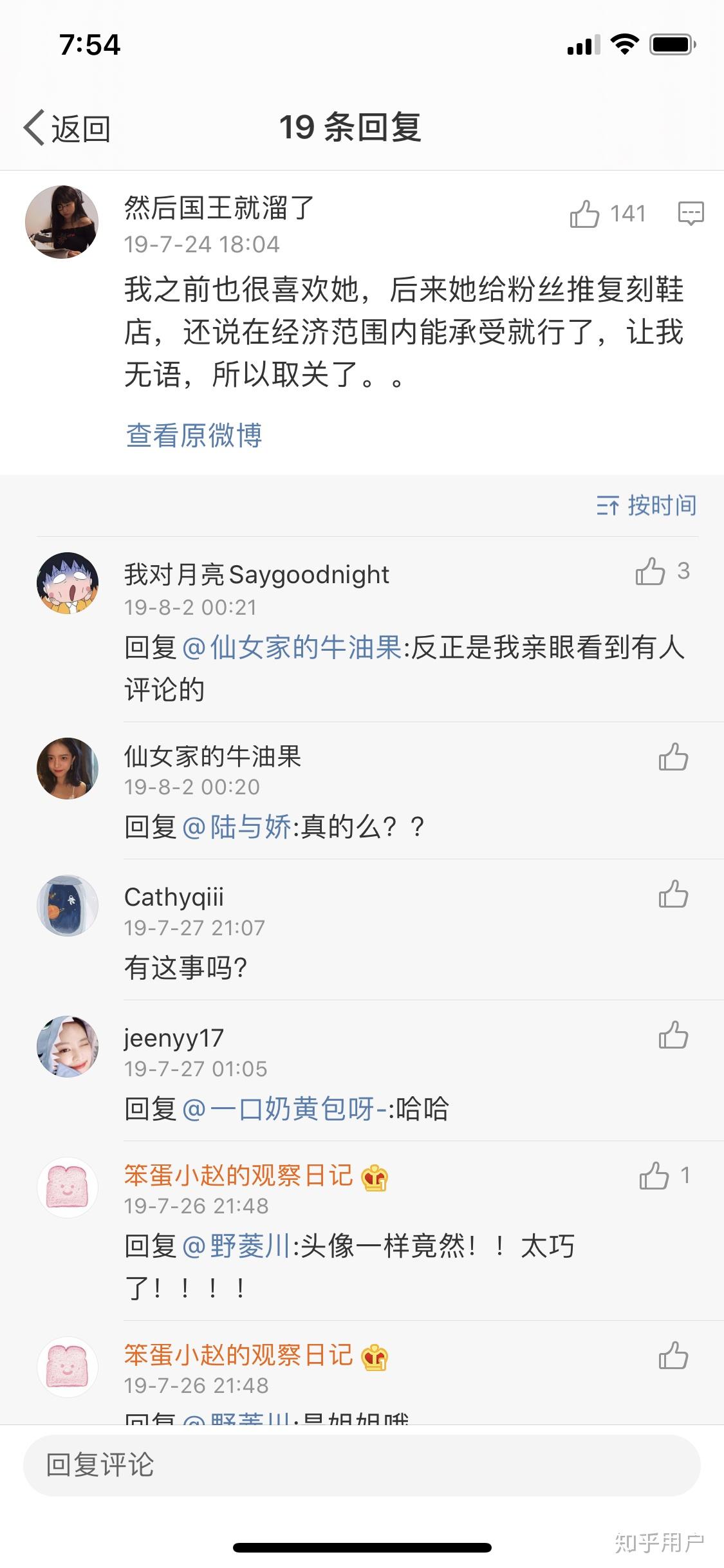Open the mentioned user @仙女家的牛油果
Viewport: 724px width, 1568px height.
pyautogui.click(x=293, y=648)
